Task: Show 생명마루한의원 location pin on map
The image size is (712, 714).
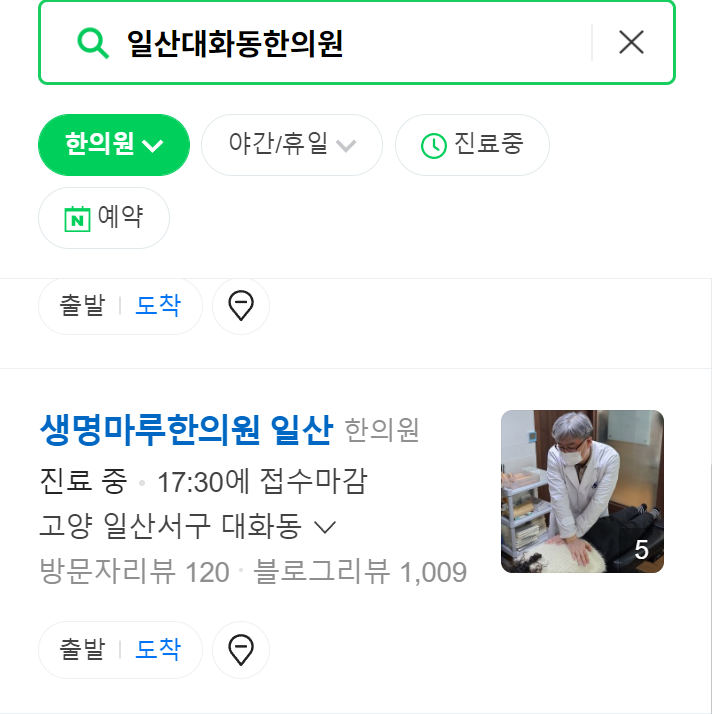Action: 241,650
